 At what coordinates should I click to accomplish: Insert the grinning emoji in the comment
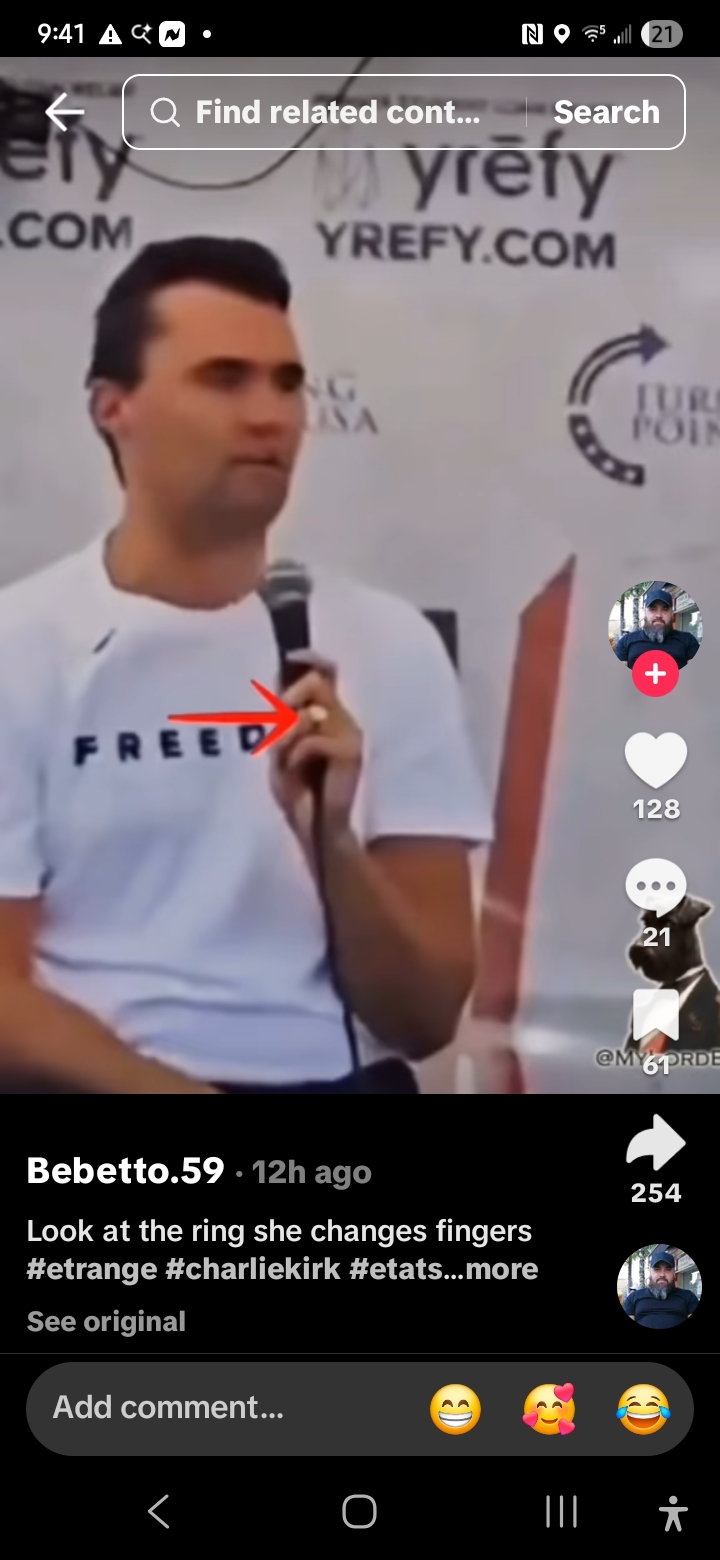(x=455, y=1409)
